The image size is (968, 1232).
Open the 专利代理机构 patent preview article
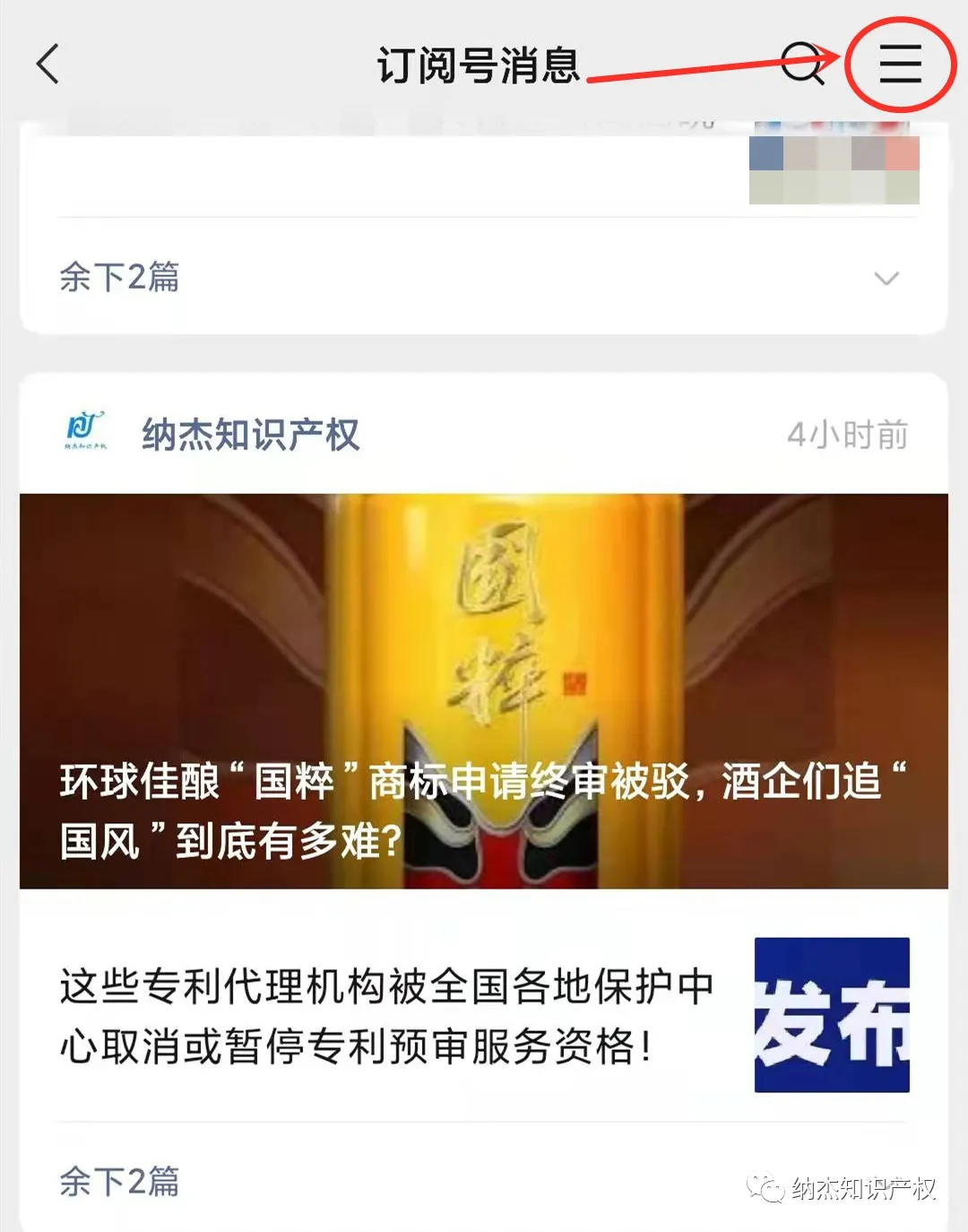(x=385, y=1013)
